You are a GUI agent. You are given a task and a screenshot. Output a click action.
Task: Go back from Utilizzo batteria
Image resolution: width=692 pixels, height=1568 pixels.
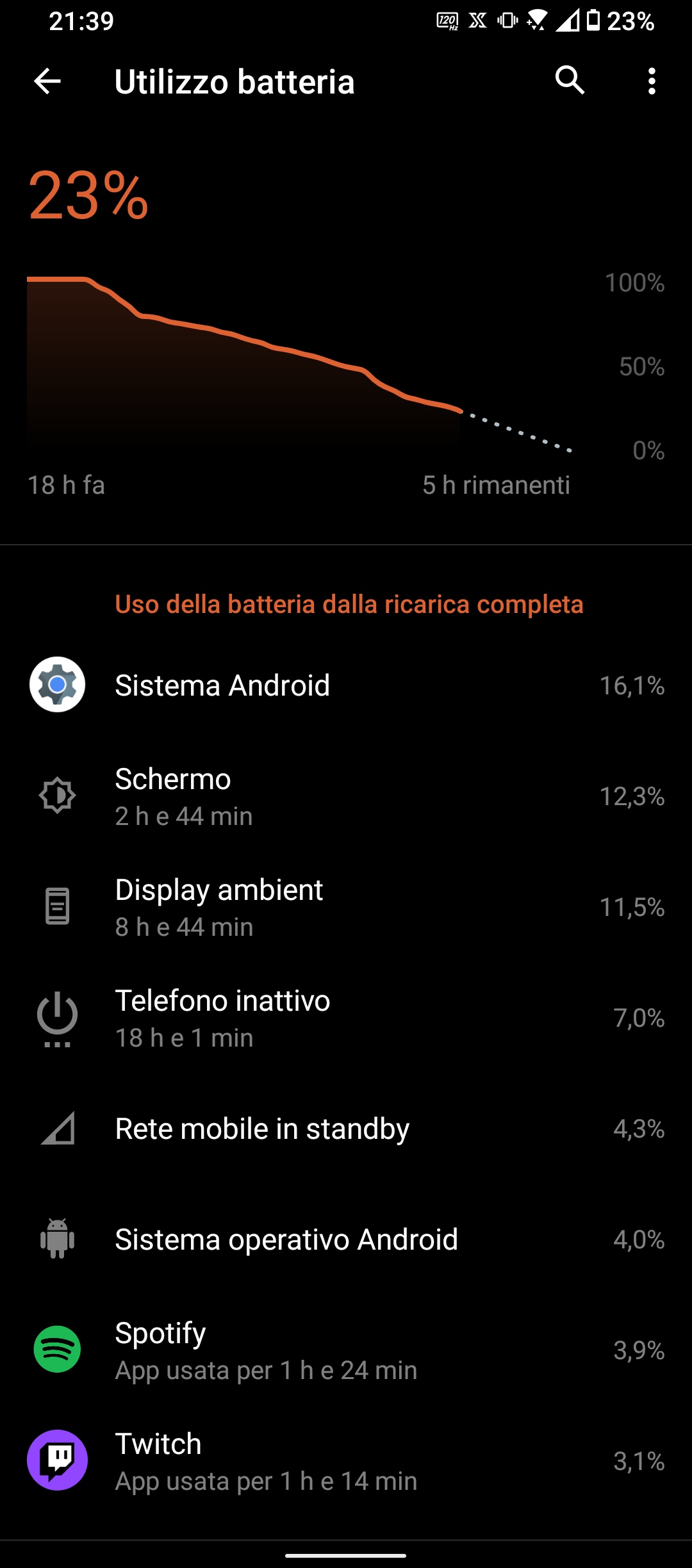(47, 81)
